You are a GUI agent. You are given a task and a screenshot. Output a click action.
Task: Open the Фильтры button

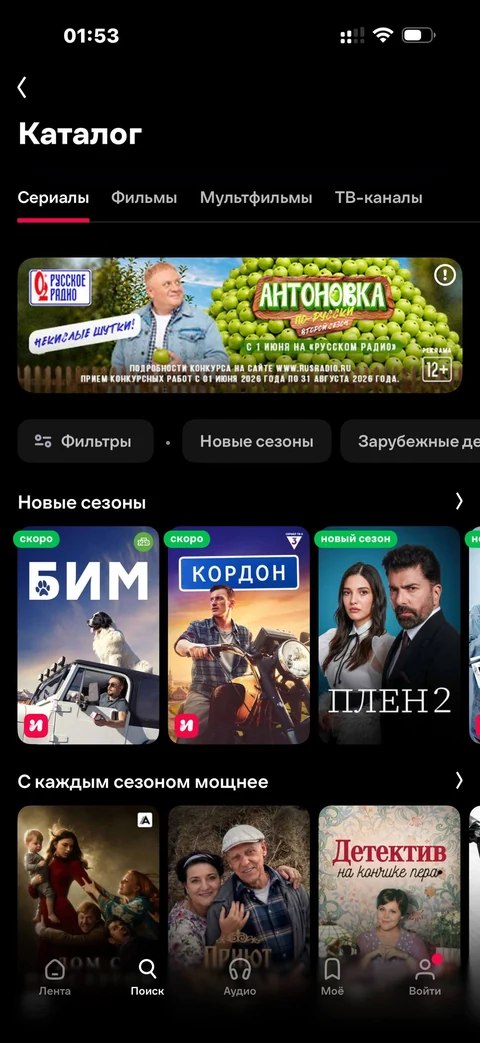tap(85, 441)
